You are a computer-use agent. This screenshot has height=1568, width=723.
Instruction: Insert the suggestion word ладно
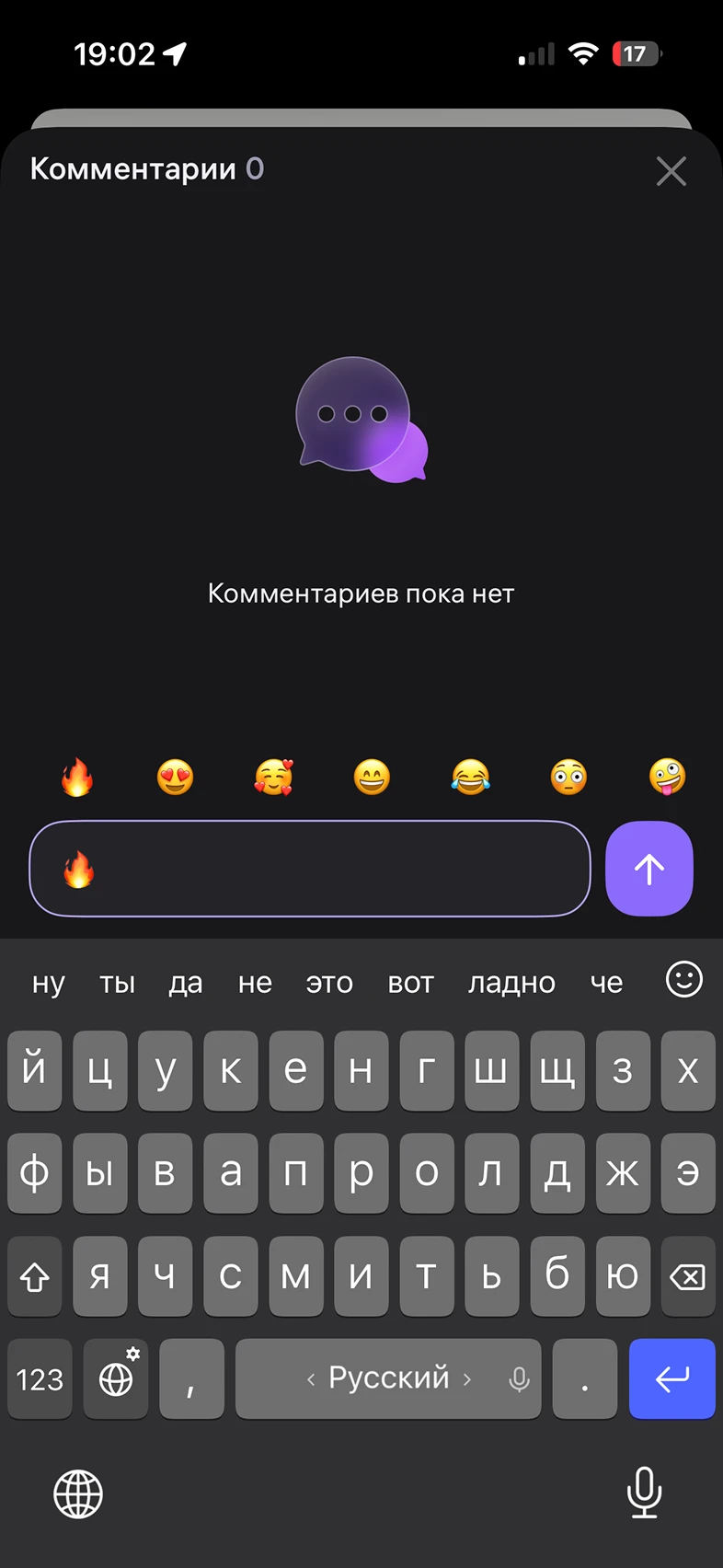(511, 982)
